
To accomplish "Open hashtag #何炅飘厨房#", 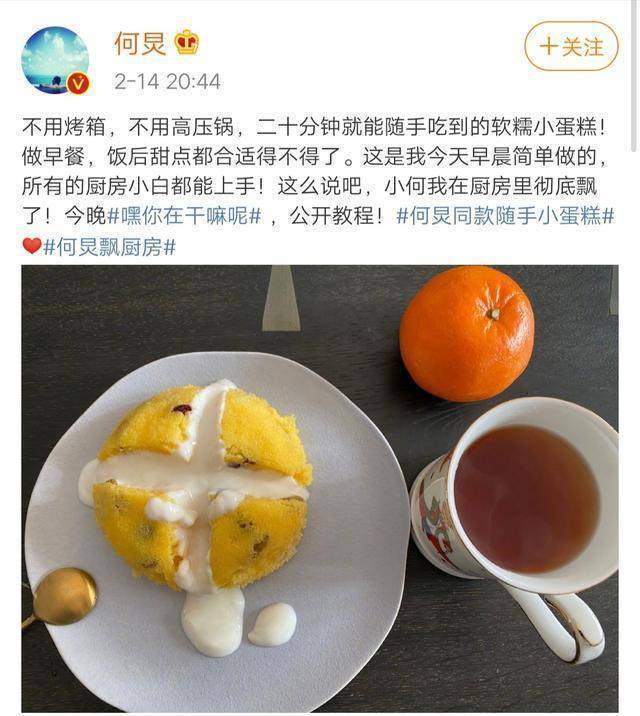I will (110, 247).
